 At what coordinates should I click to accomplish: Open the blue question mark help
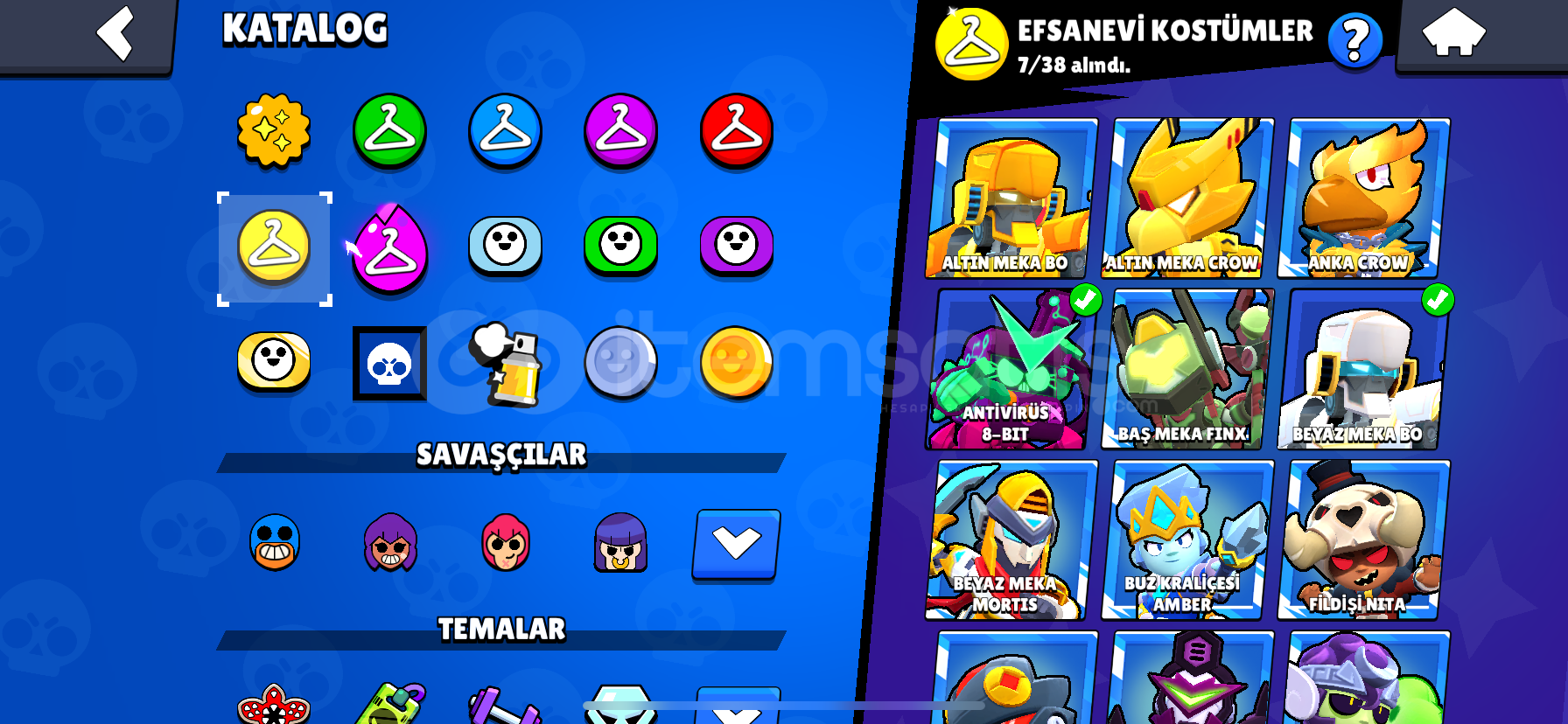click(1354, 40)
